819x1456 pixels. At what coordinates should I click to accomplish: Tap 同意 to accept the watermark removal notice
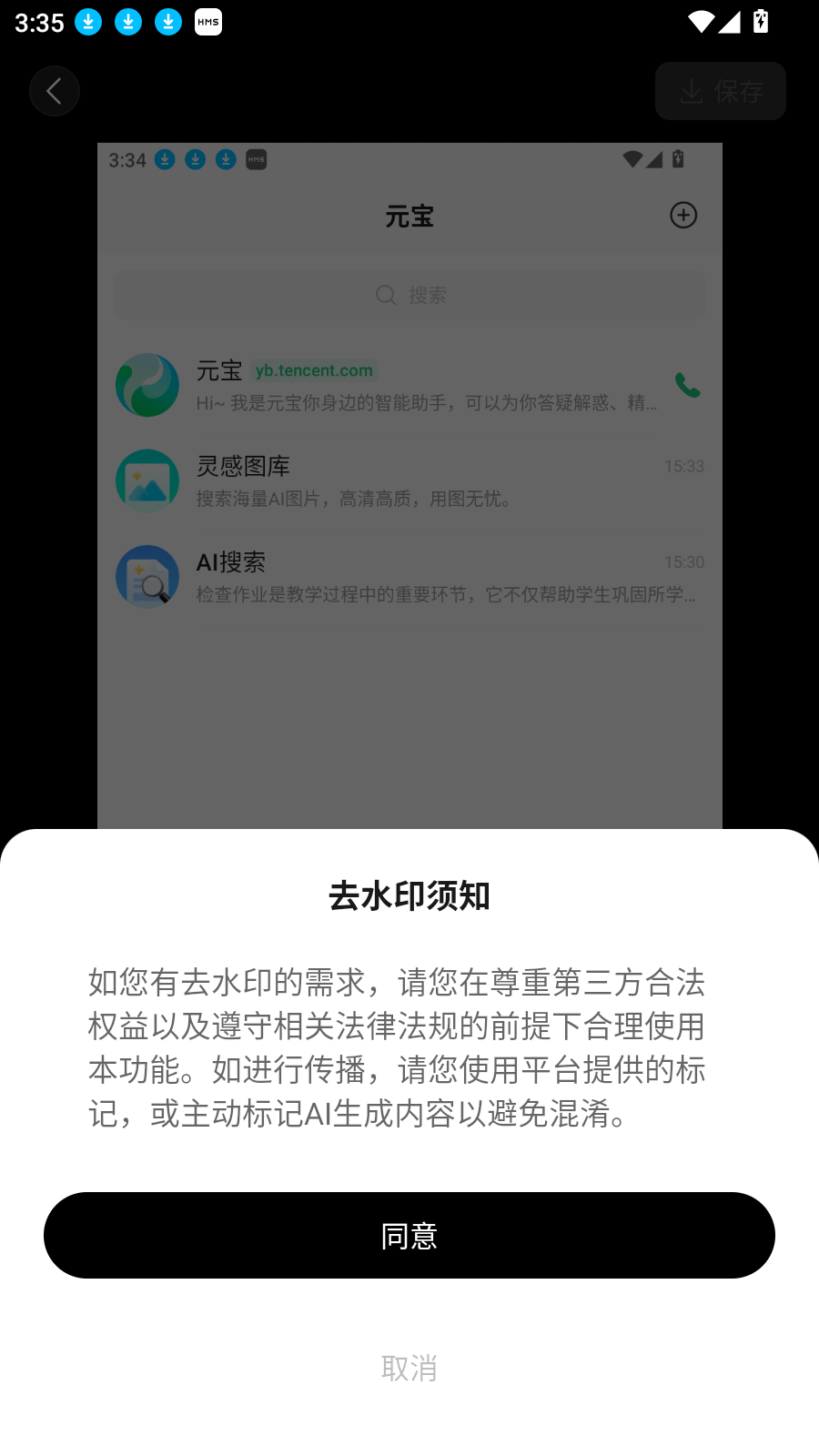click(409, 1235)
